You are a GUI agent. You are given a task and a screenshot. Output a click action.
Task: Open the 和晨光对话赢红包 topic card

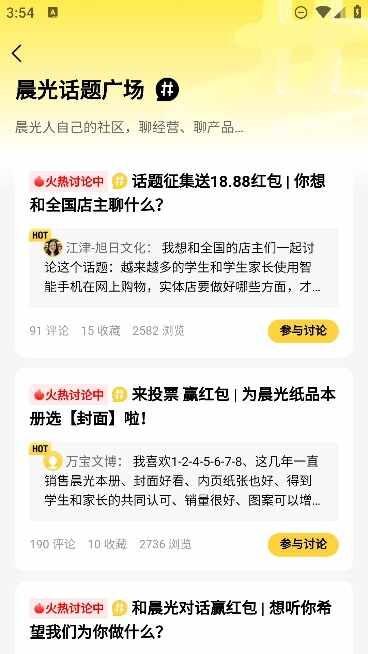[184, 618]
